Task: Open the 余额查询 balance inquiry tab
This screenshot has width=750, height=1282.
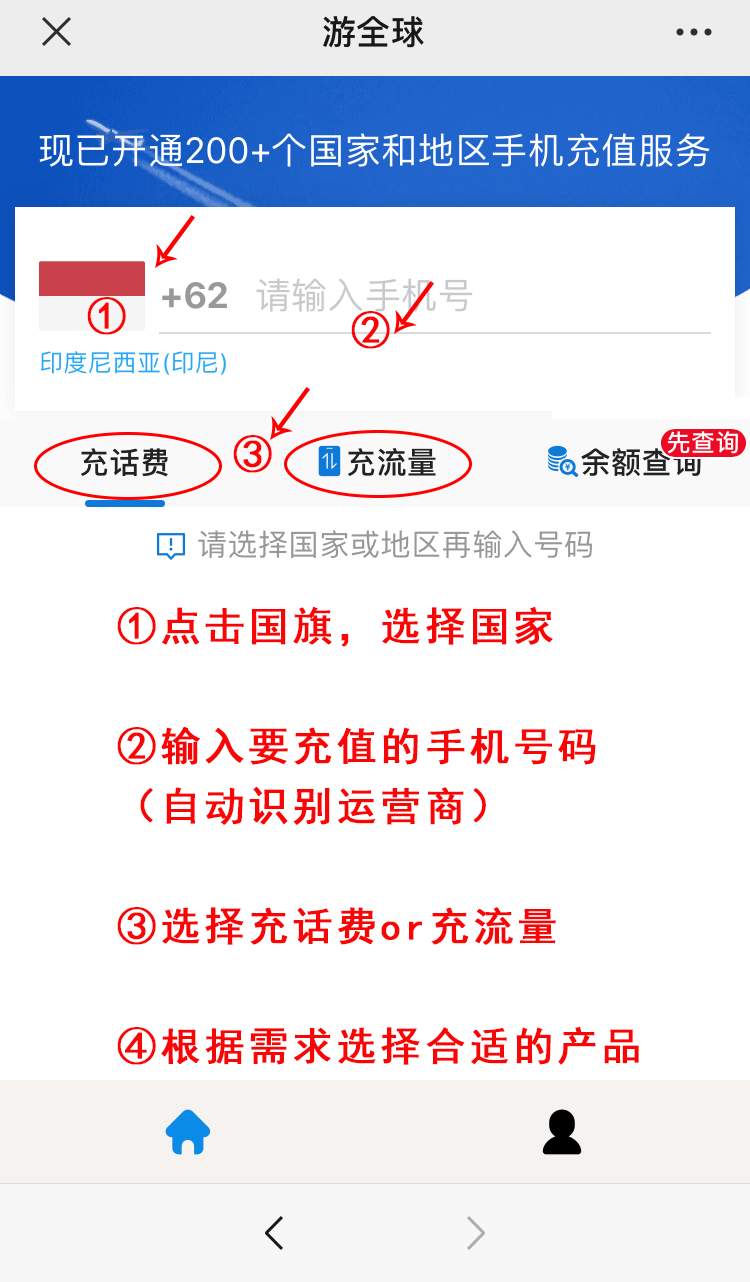Action: click(x=625, y=463)
